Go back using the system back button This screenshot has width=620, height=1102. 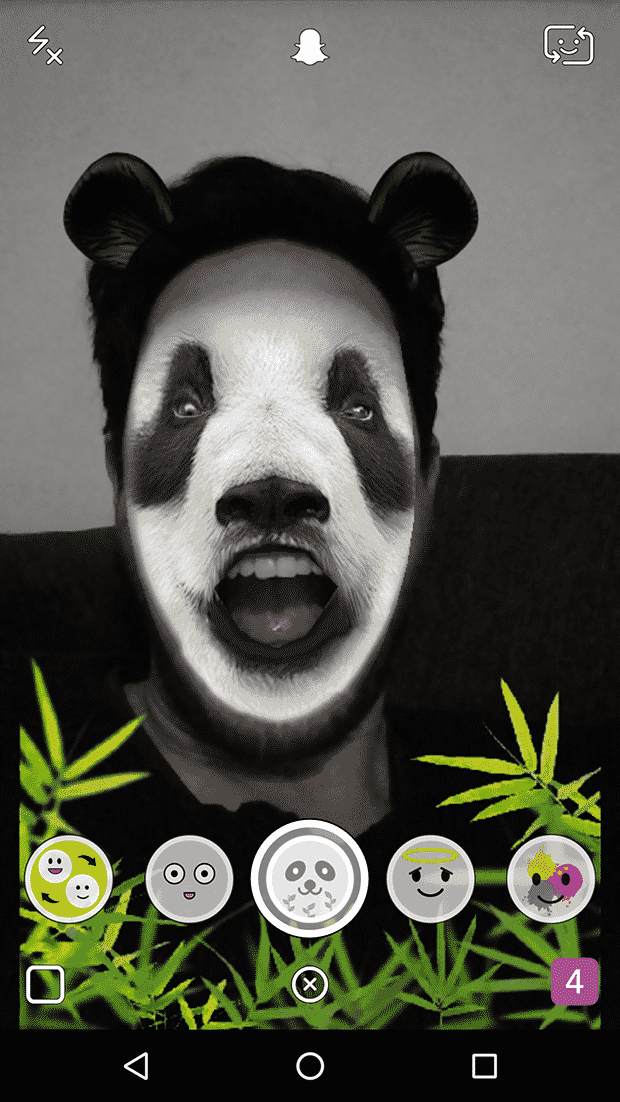pos(136,1065)
